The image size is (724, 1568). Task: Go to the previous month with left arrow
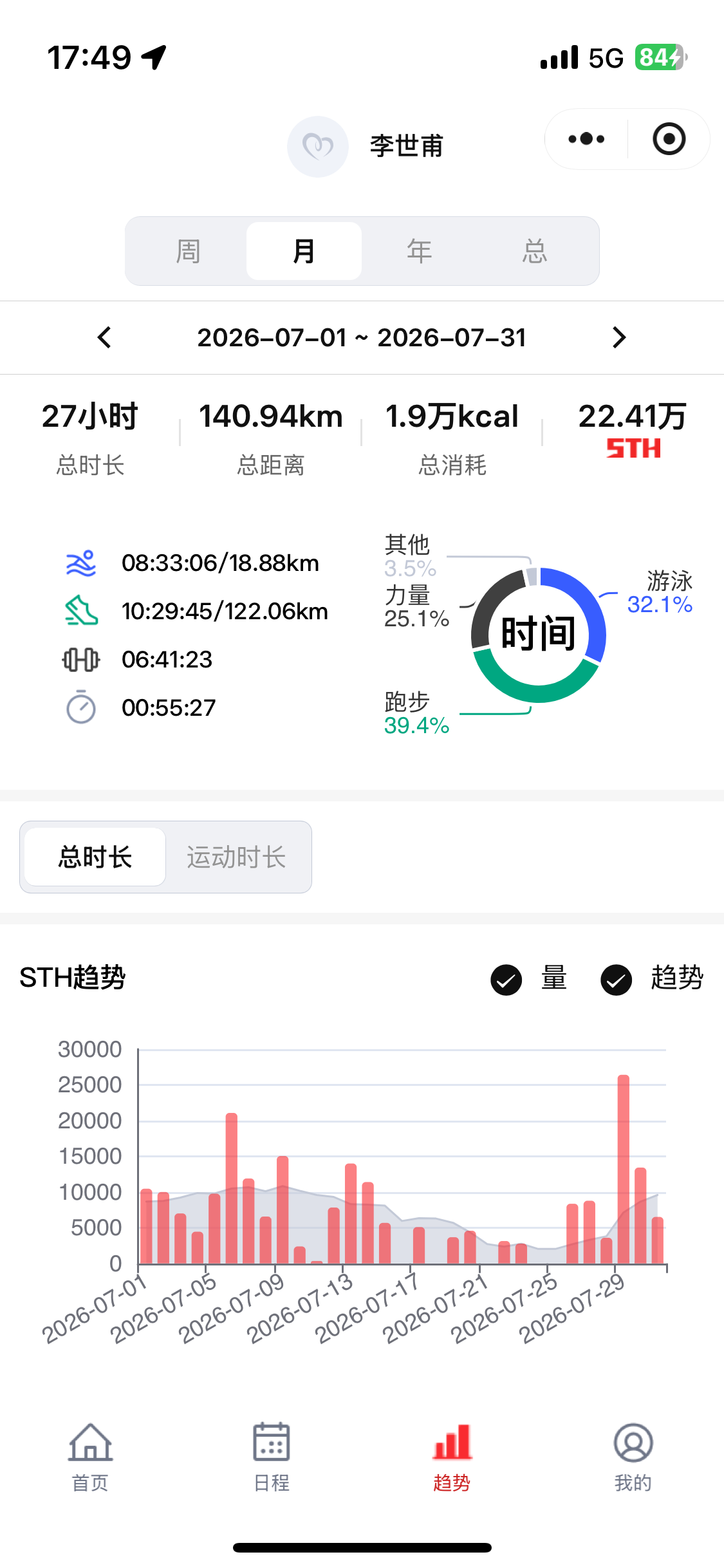[104, 337]
